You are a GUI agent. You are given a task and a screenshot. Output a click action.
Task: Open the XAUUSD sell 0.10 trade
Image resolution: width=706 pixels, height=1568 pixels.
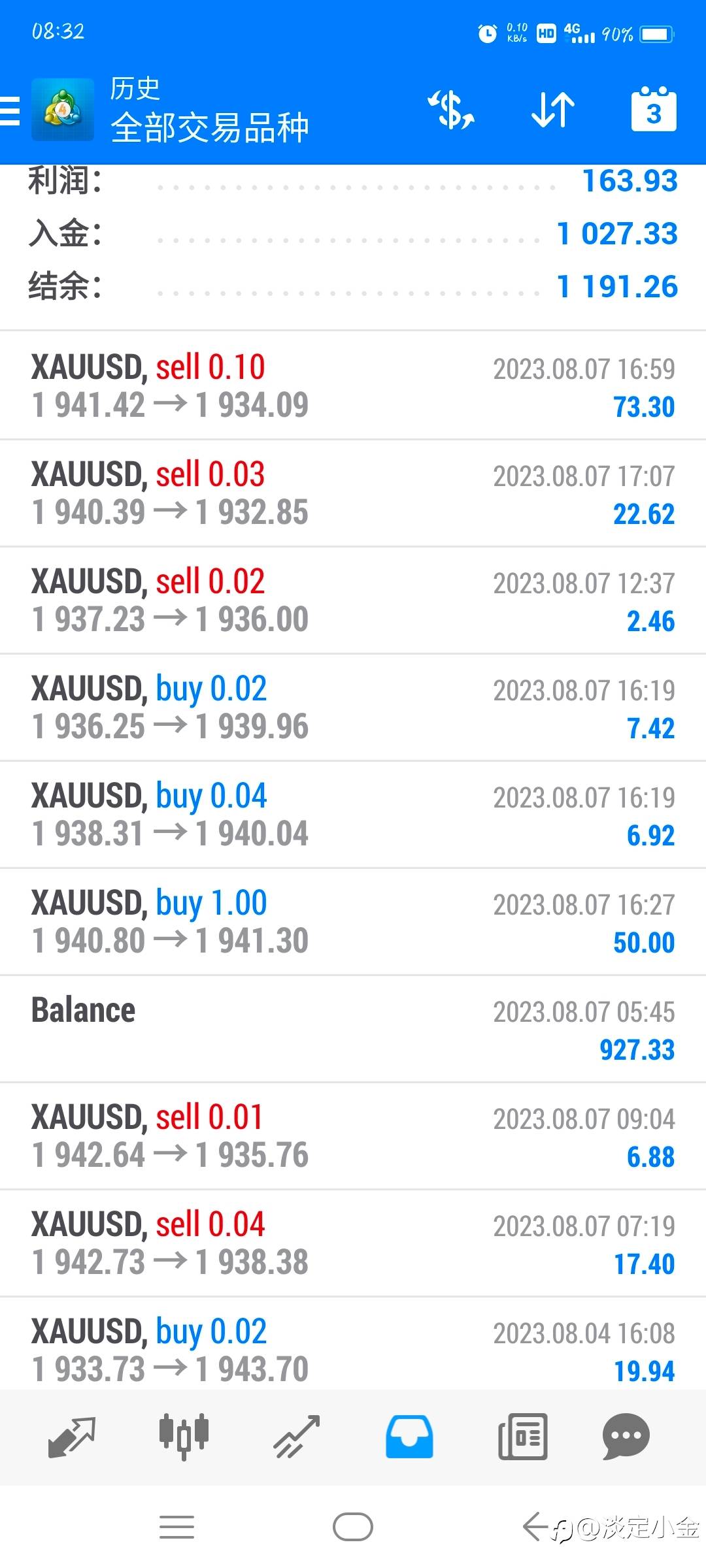[x=353, y=385]
